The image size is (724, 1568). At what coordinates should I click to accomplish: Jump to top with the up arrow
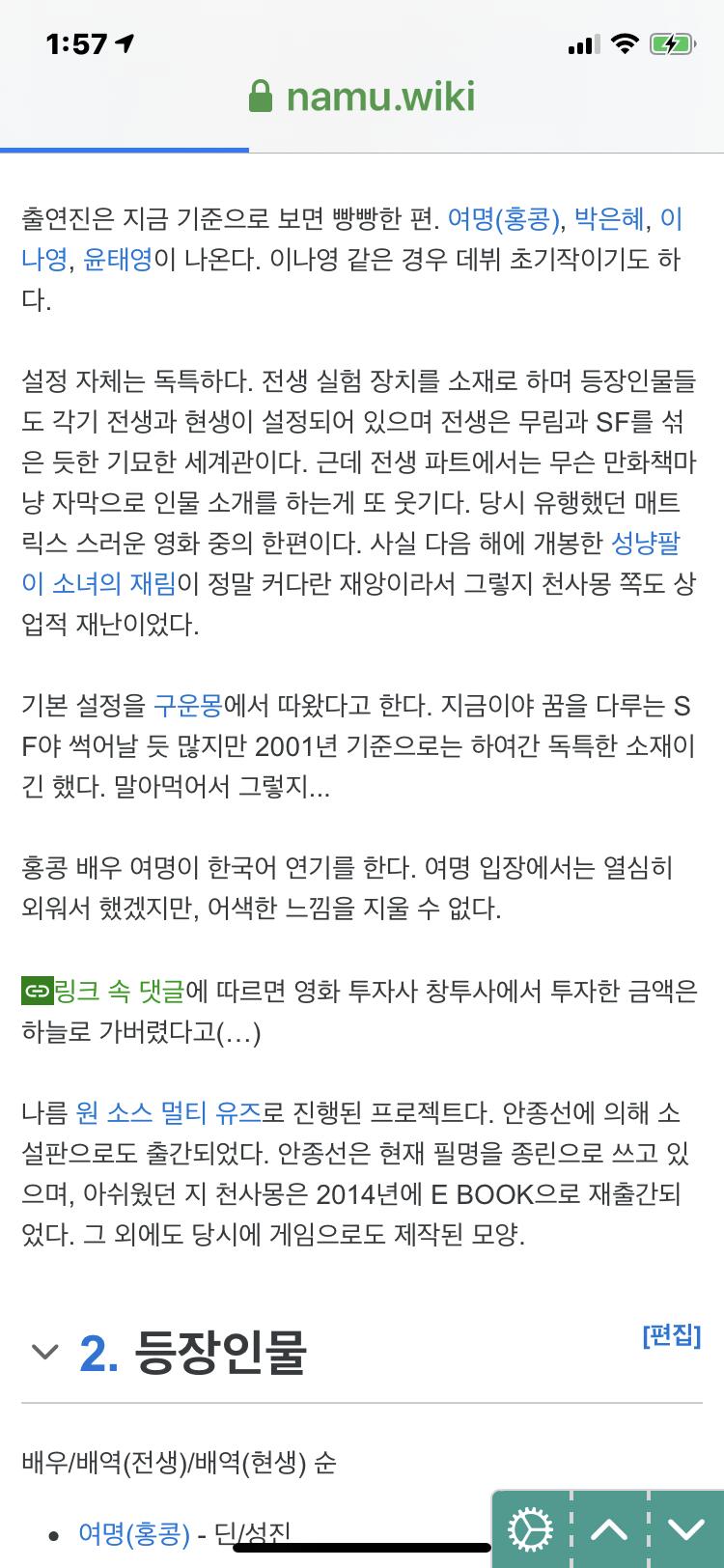(610, 1530)
